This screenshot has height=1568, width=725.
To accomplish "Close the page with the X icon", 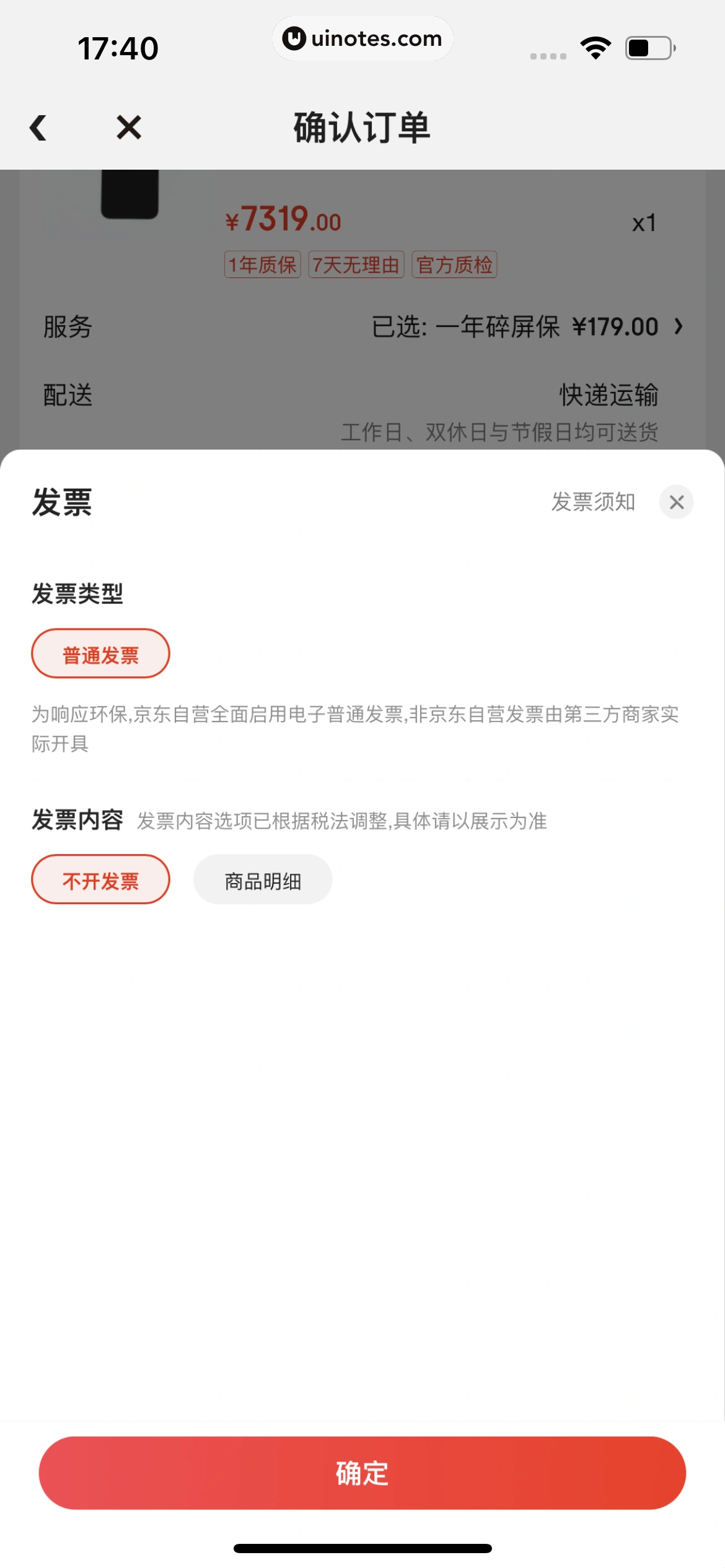I will (x=129, y=128).
